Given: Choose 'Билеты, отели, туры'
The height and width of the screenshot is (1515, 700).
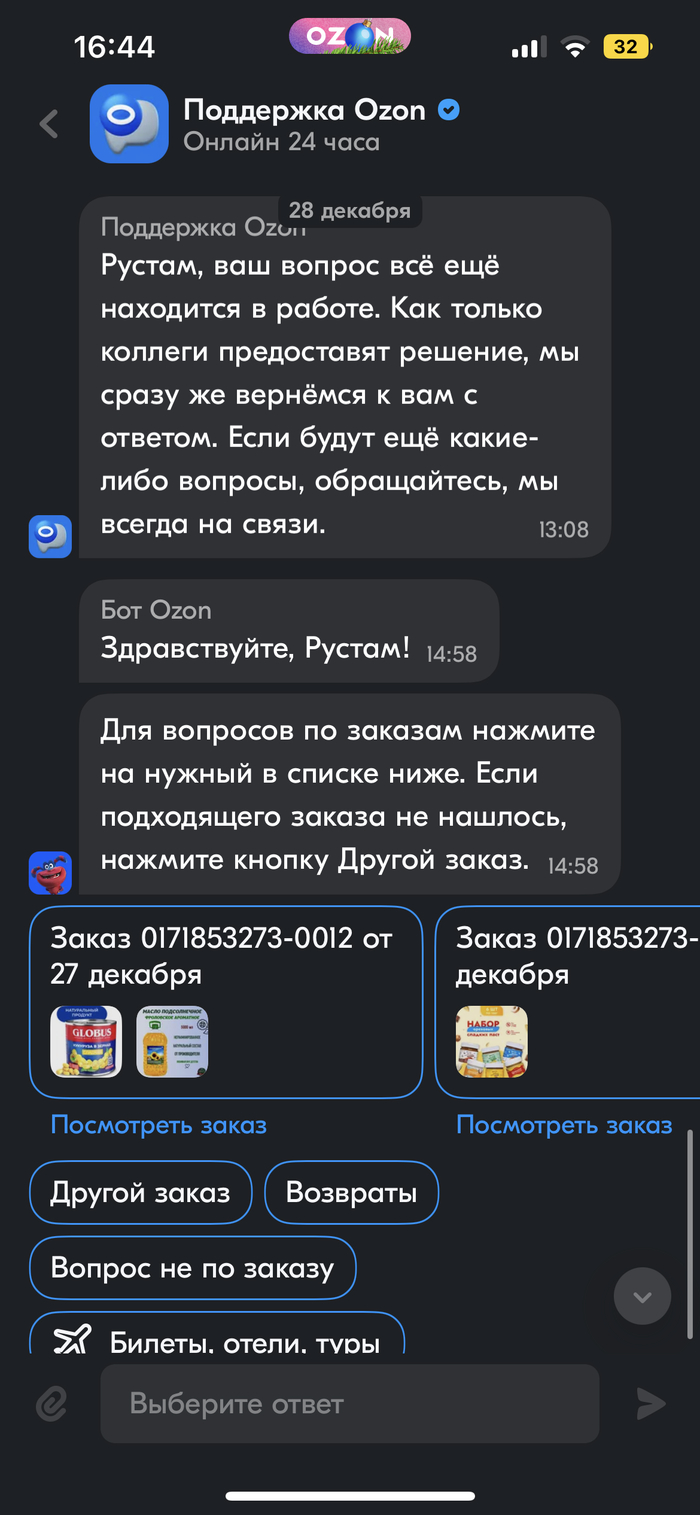Looking at the screenshot, I should [217, 1338].
